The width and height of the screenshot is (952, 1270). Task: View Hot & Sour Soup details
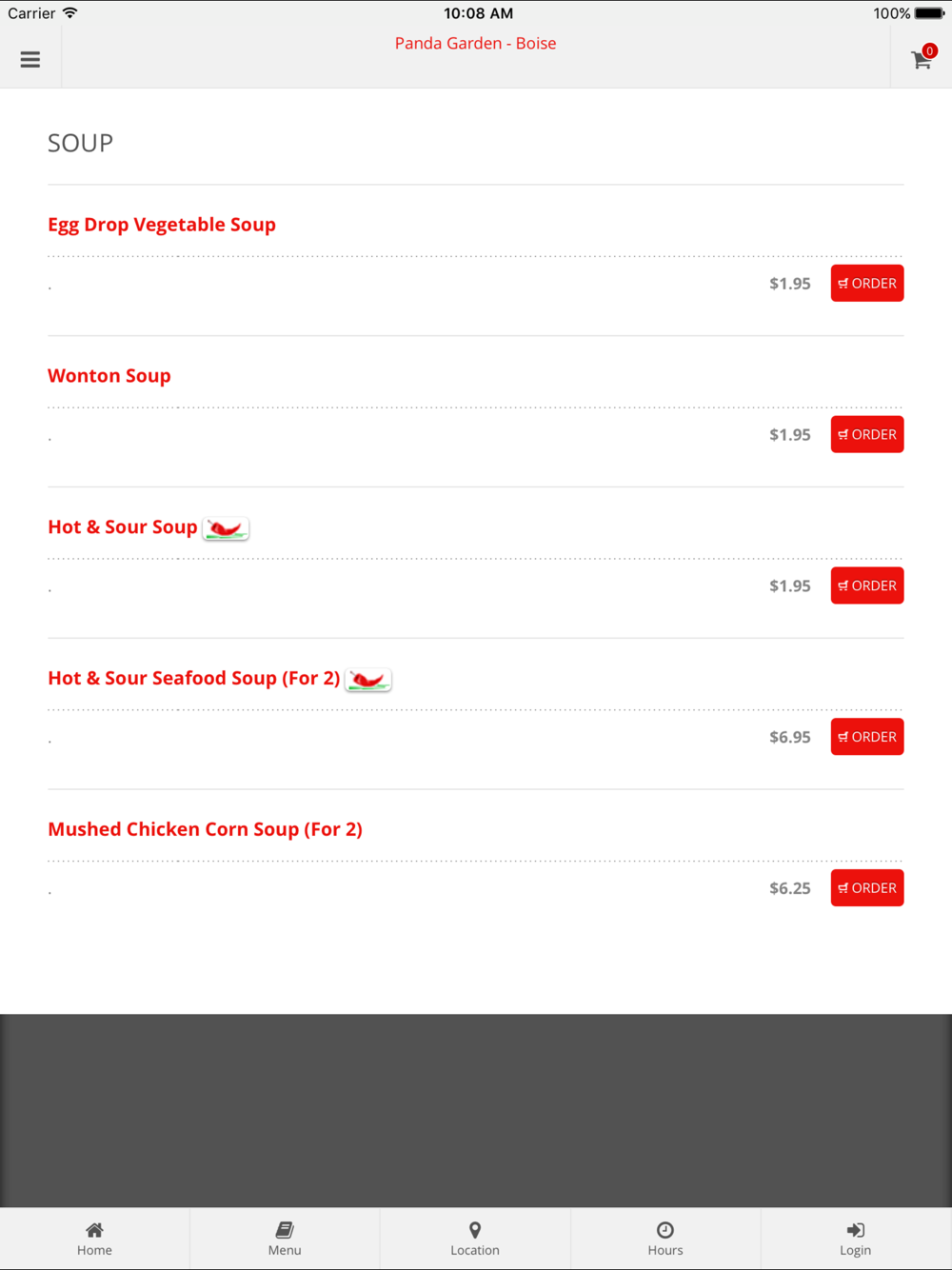[123, 527]
